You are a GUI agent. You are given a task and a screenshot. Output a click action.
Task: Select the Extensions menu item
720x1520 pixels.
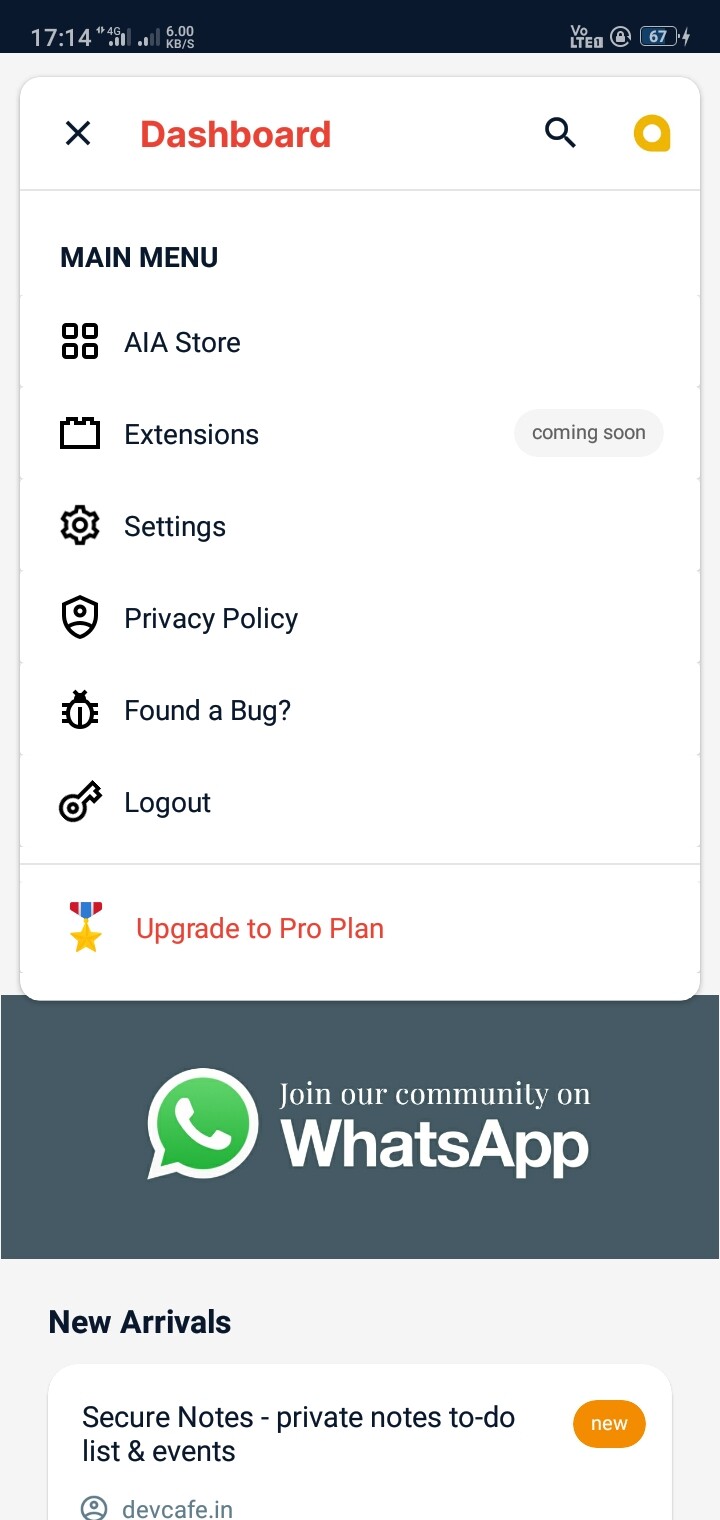[x=360, y=434]
